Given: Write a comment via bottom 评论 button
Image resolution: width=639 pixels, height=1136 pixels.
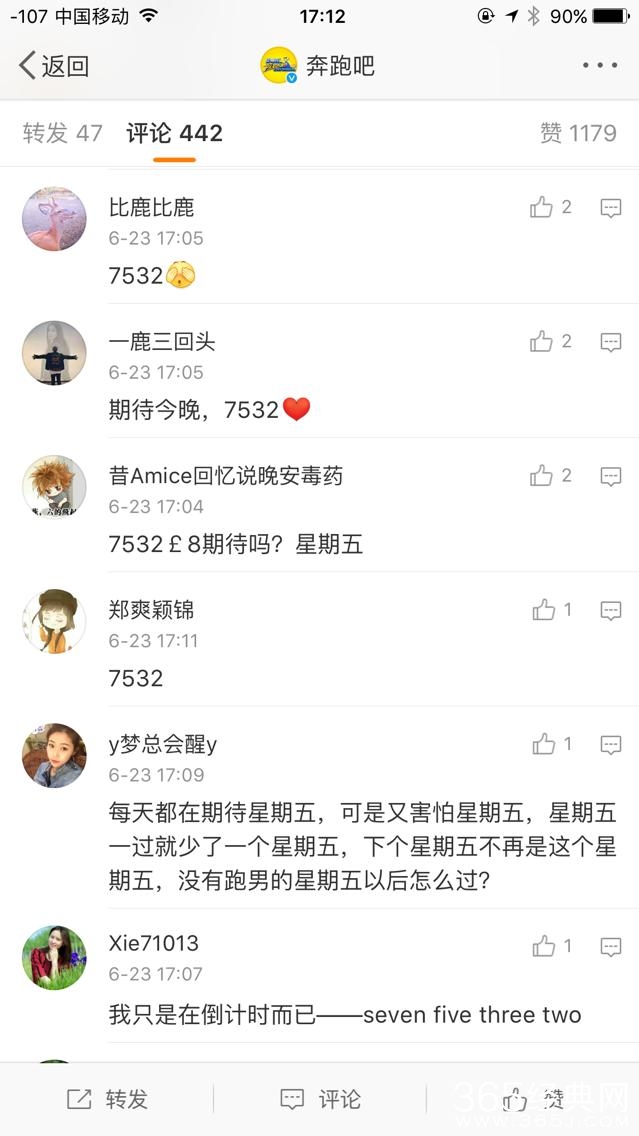Looking at the screenshot, I should (x=321, y=1099).
